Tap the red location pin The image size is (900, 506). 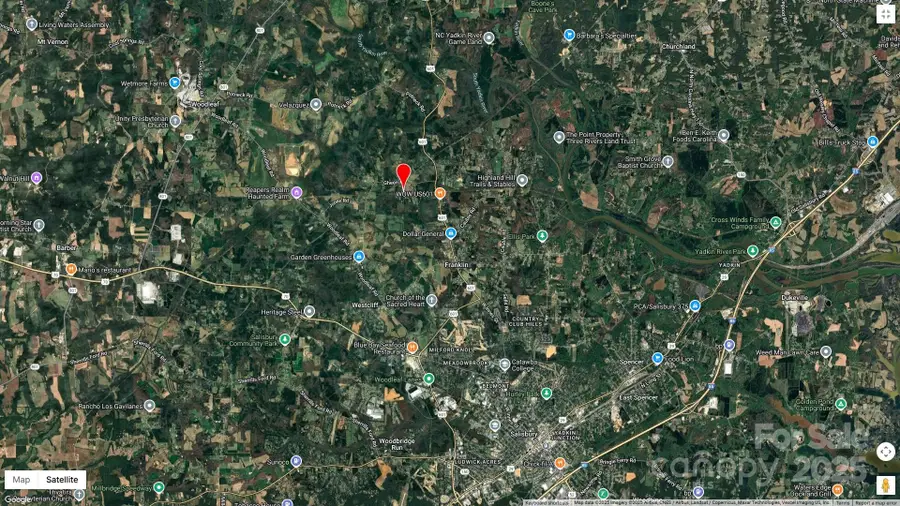[x=404, y=176]
